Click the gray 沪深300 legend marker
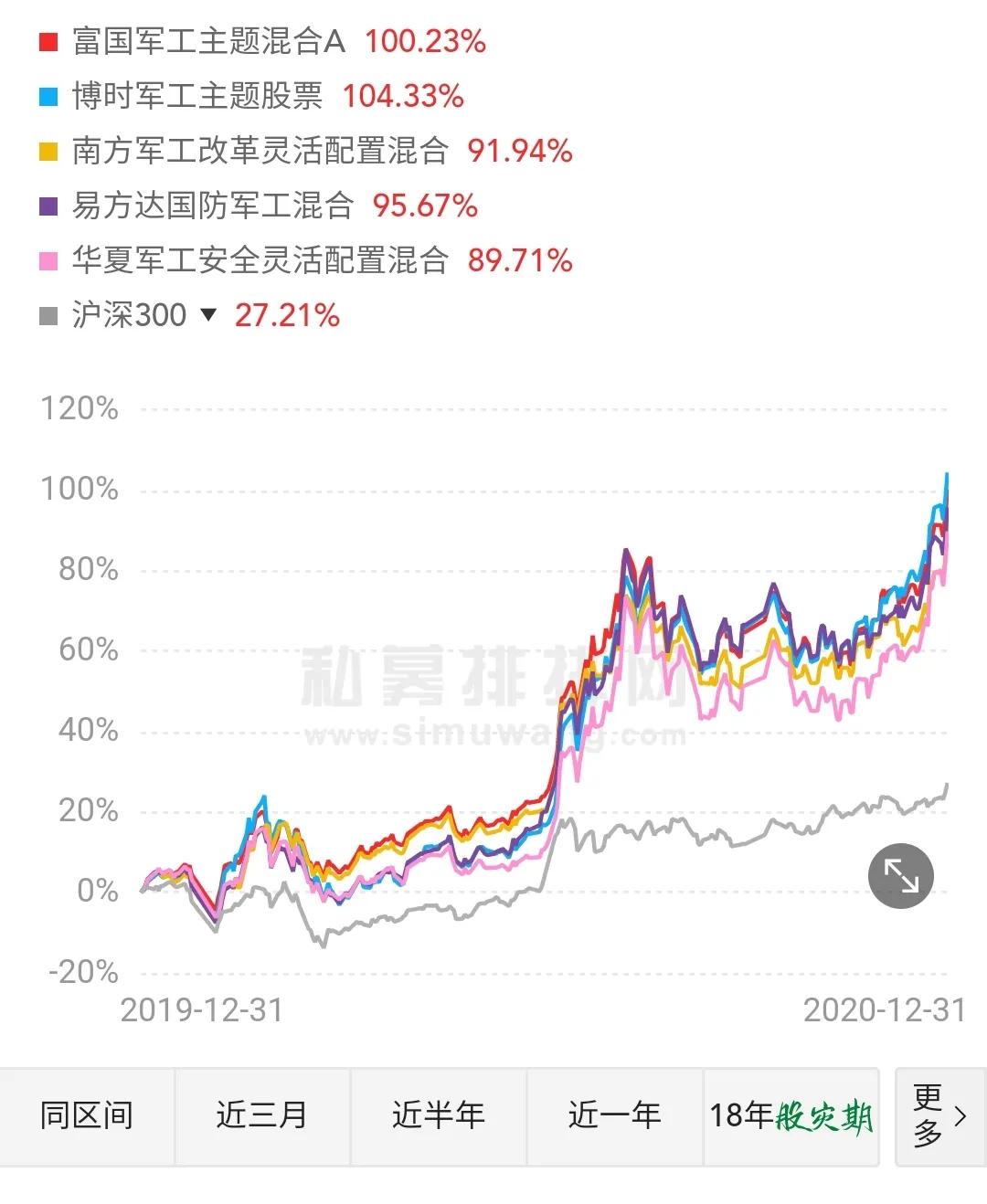 (47, 316)
